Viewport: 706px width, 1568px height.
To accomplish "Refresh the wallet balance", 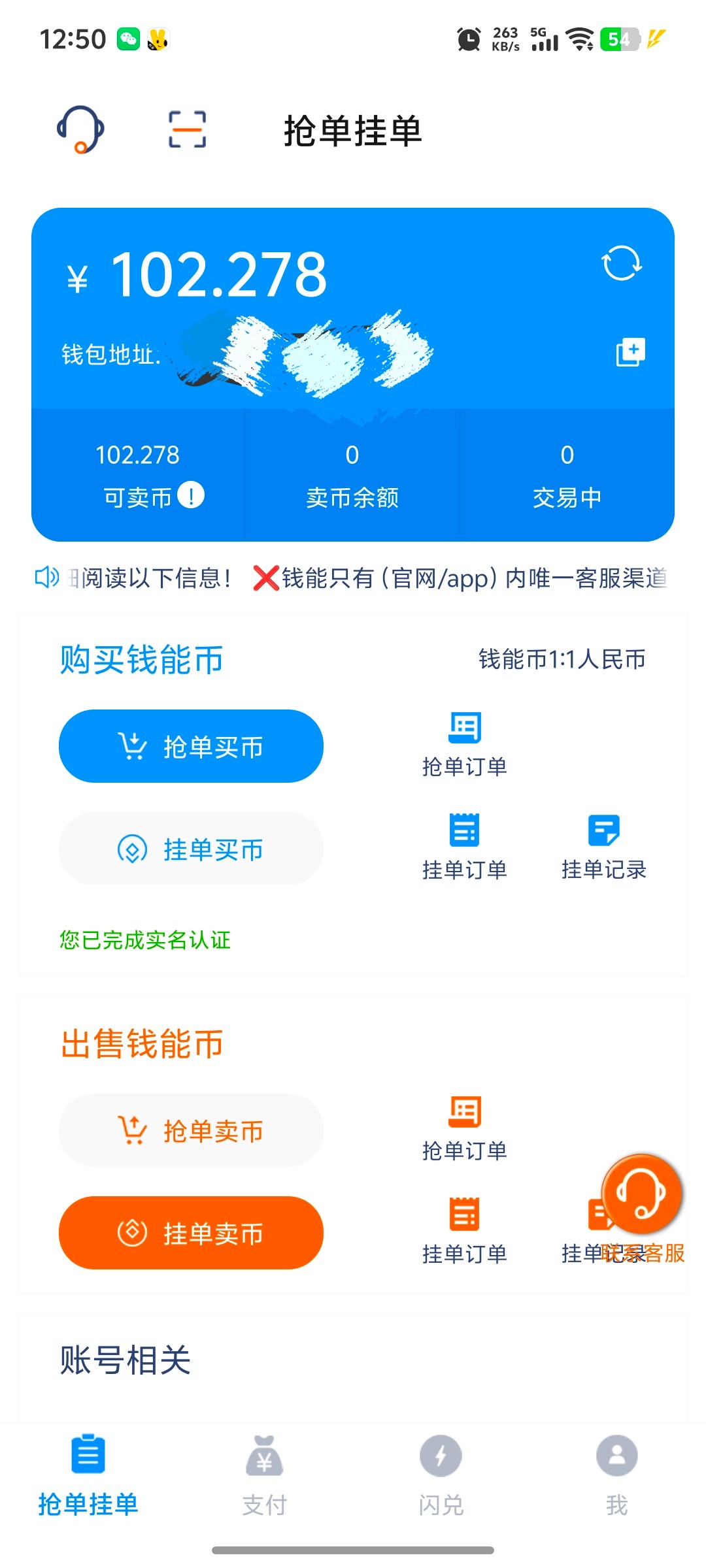I will click(621, 263).
